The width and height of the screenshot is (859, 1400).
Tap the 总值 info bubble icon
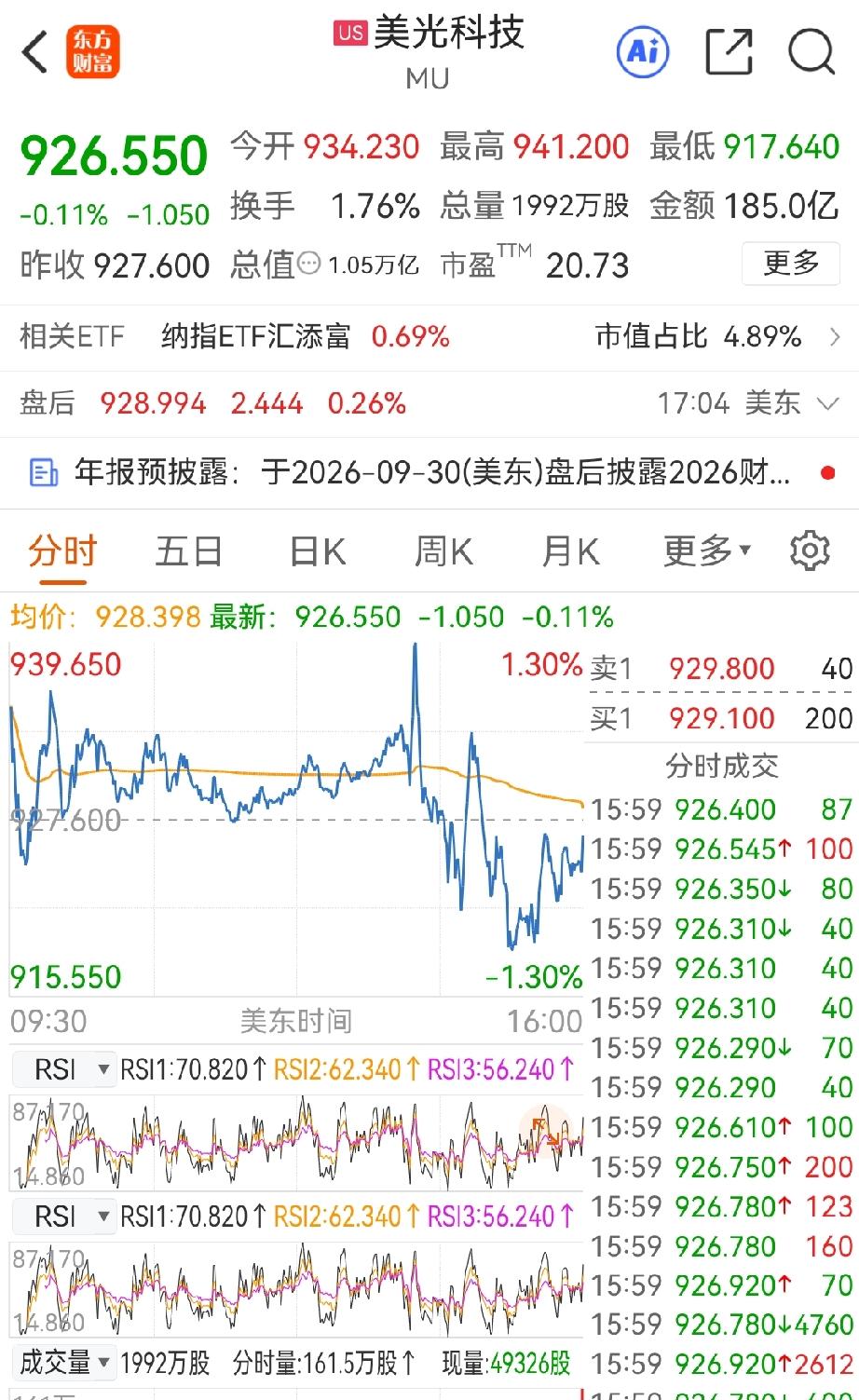click(x=308, y=265)
